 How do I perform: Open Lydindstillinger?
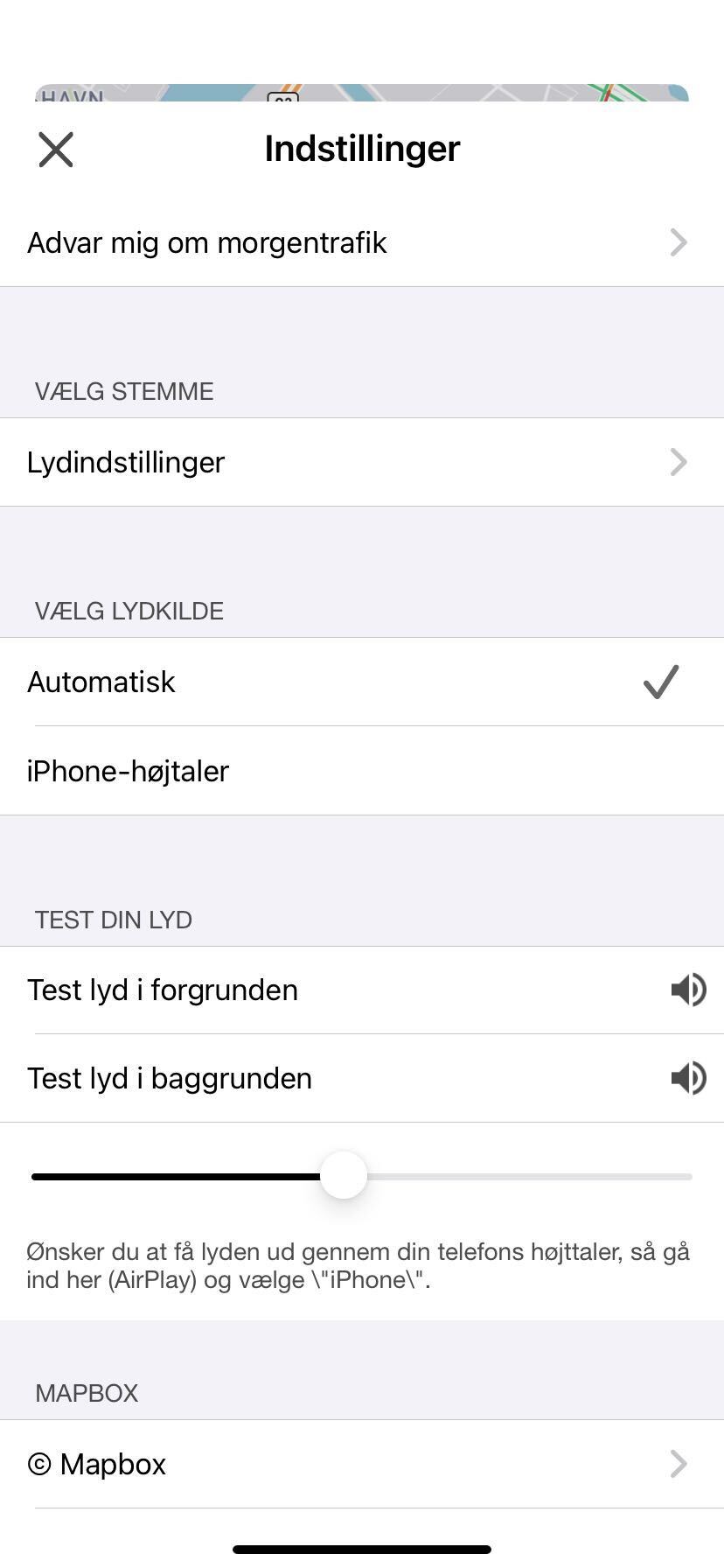tap(361, 462)
